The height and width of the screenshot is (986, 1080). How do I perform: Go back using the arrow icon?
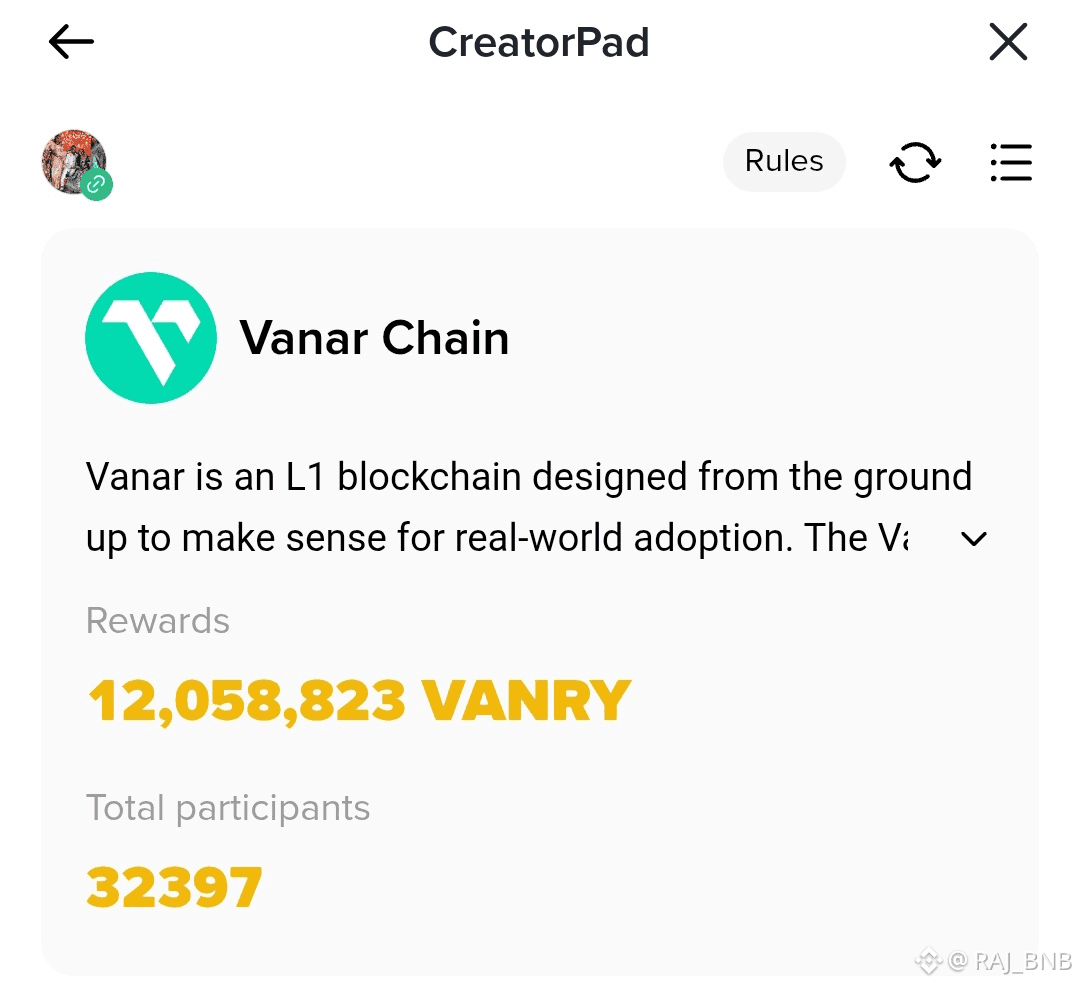[71, 42]
